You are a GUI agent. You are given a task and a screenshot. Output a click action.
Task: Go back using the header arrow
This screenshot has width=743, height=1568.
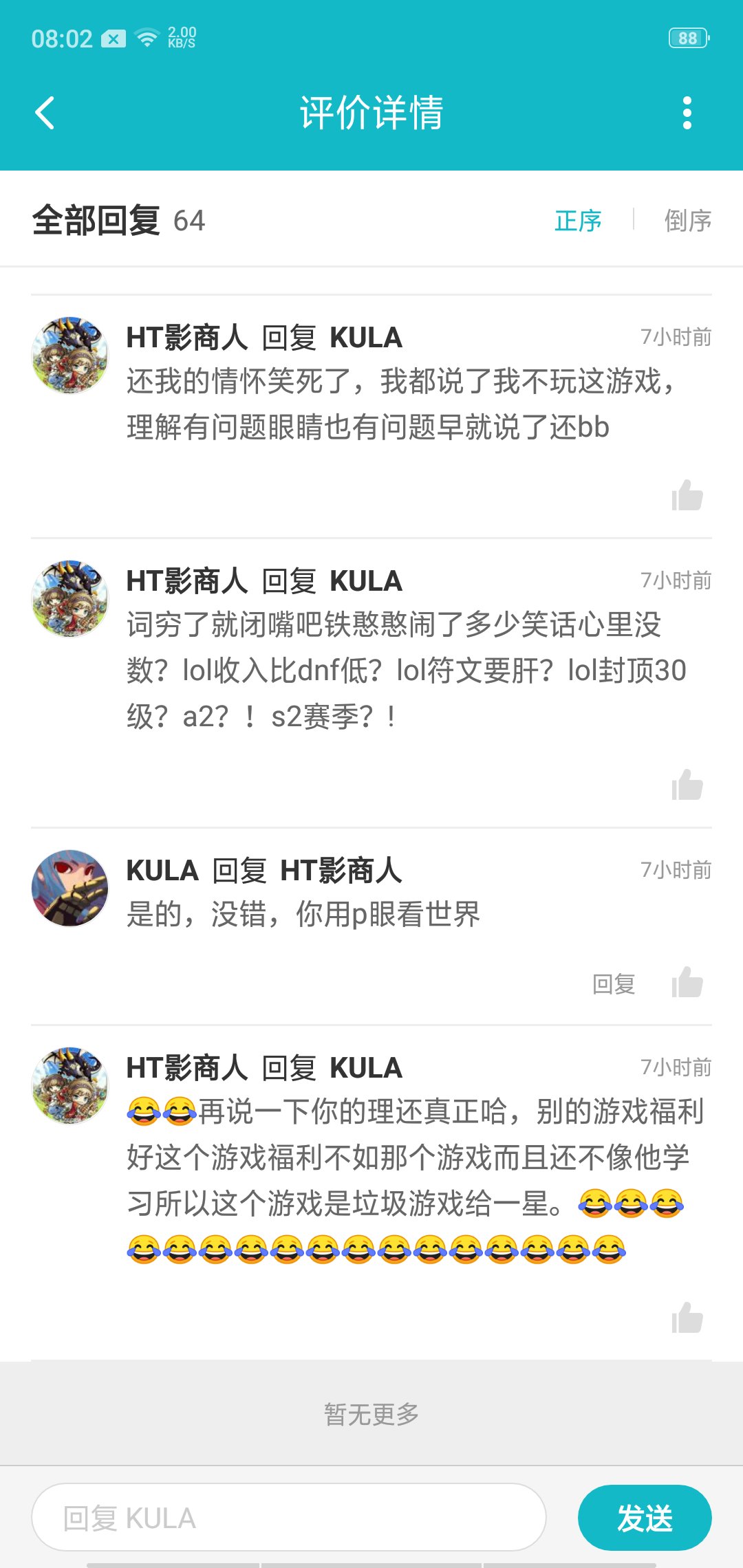[x=45, y=113]
